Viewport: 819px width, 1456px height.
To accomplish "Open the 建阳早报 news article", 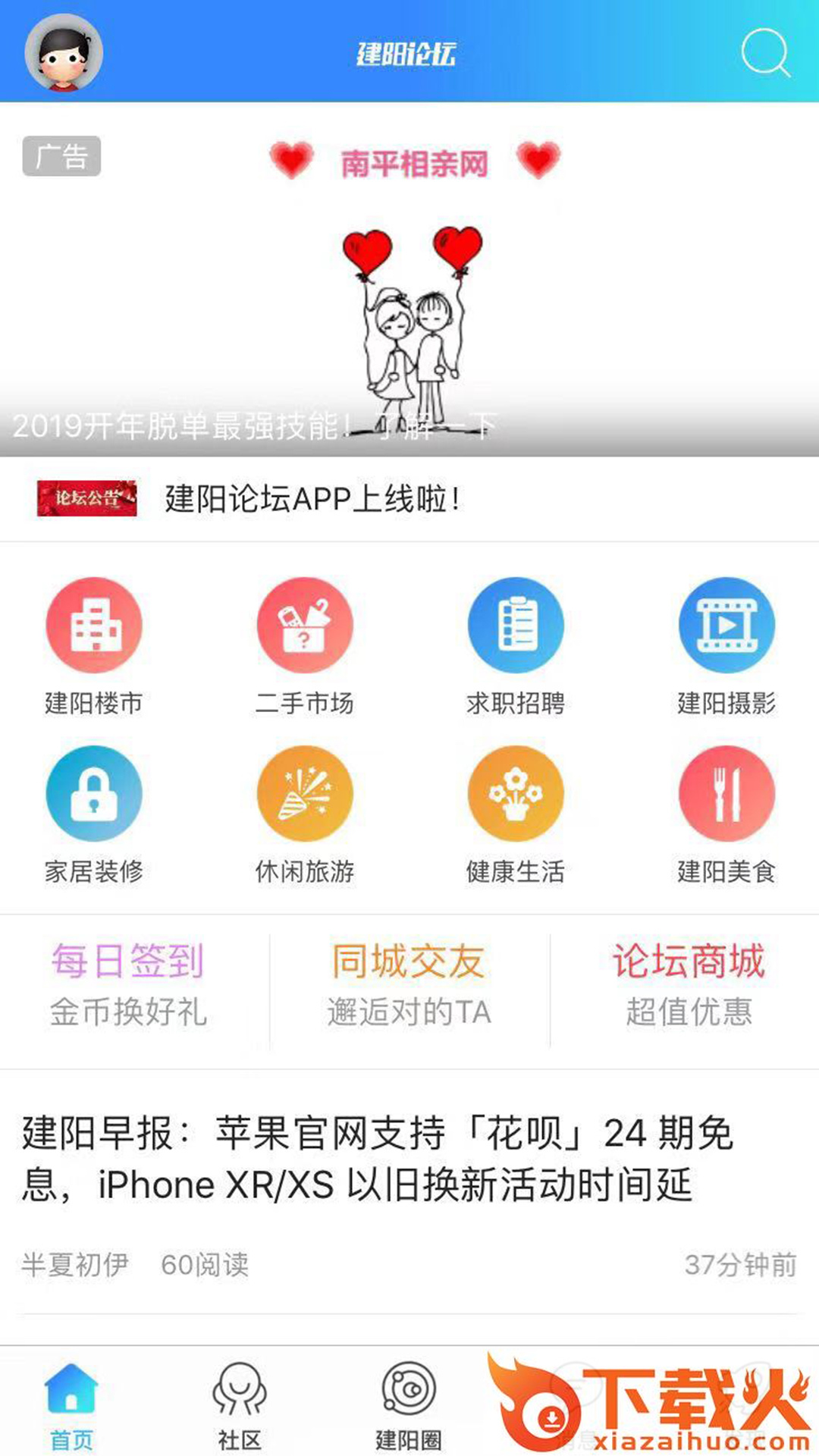I will (x=379, y=1159).
